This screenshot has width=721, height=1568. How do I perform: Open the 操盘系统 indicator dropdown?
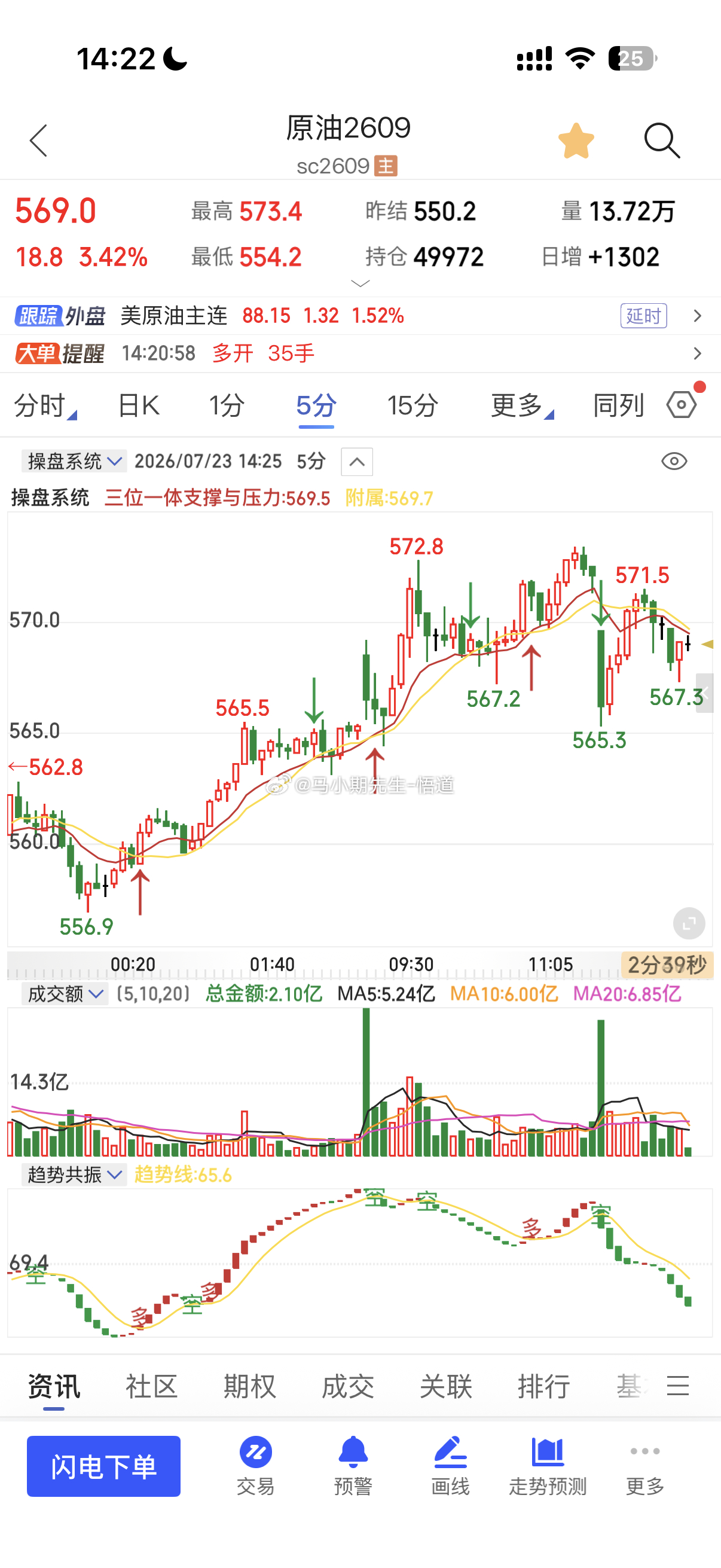click(x=74, y=462)
